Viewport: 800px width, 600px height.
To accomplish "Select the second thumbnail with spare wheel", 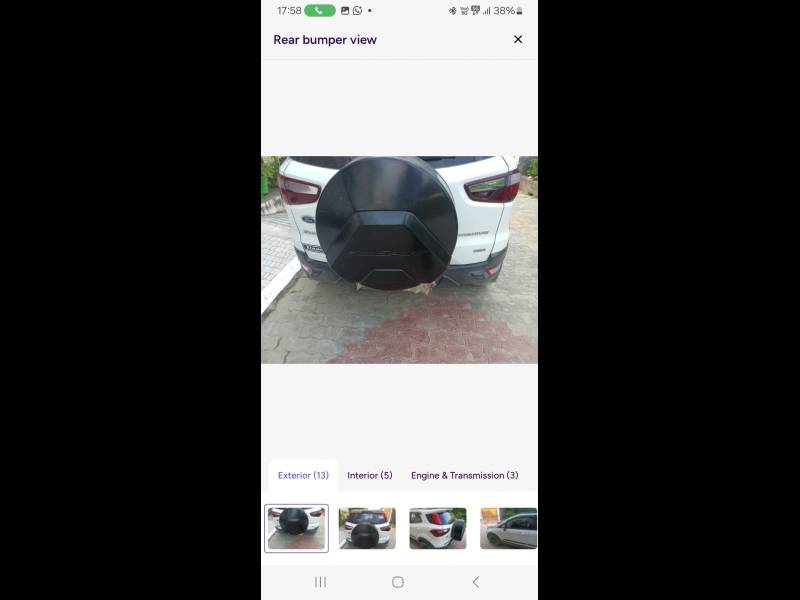I will point(367,528).
